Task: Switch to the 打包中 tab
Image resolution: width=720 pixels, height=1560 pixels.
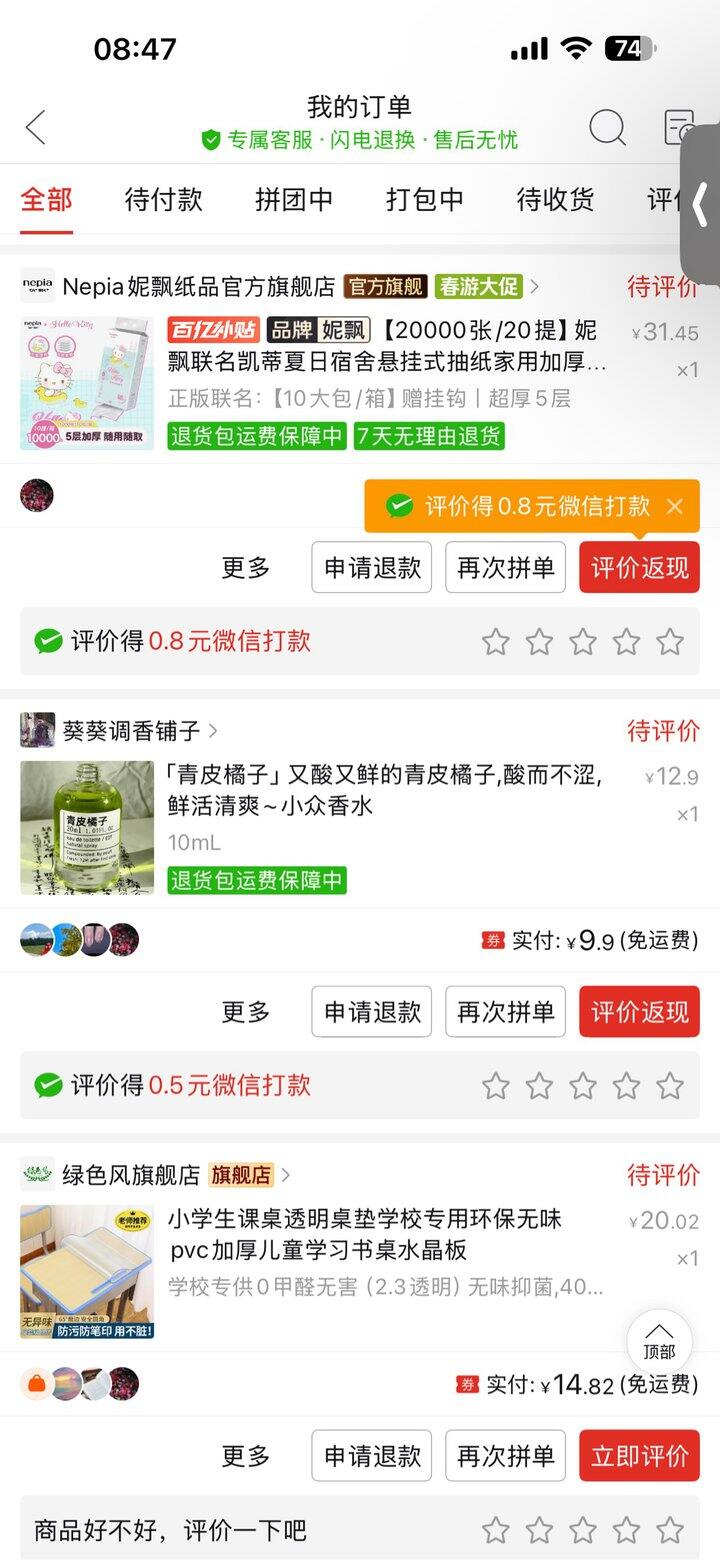Action: click(425, 200)
